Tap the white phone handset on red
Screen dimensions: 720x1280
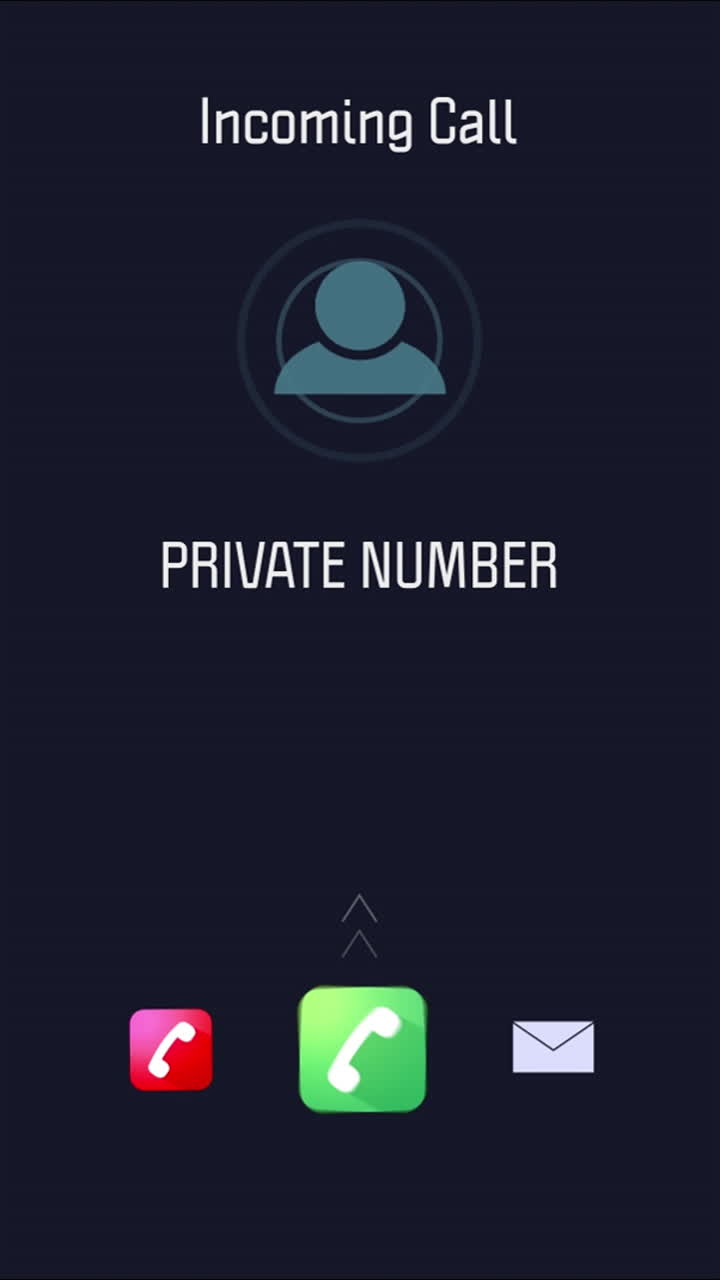[x=170, y=1048]
